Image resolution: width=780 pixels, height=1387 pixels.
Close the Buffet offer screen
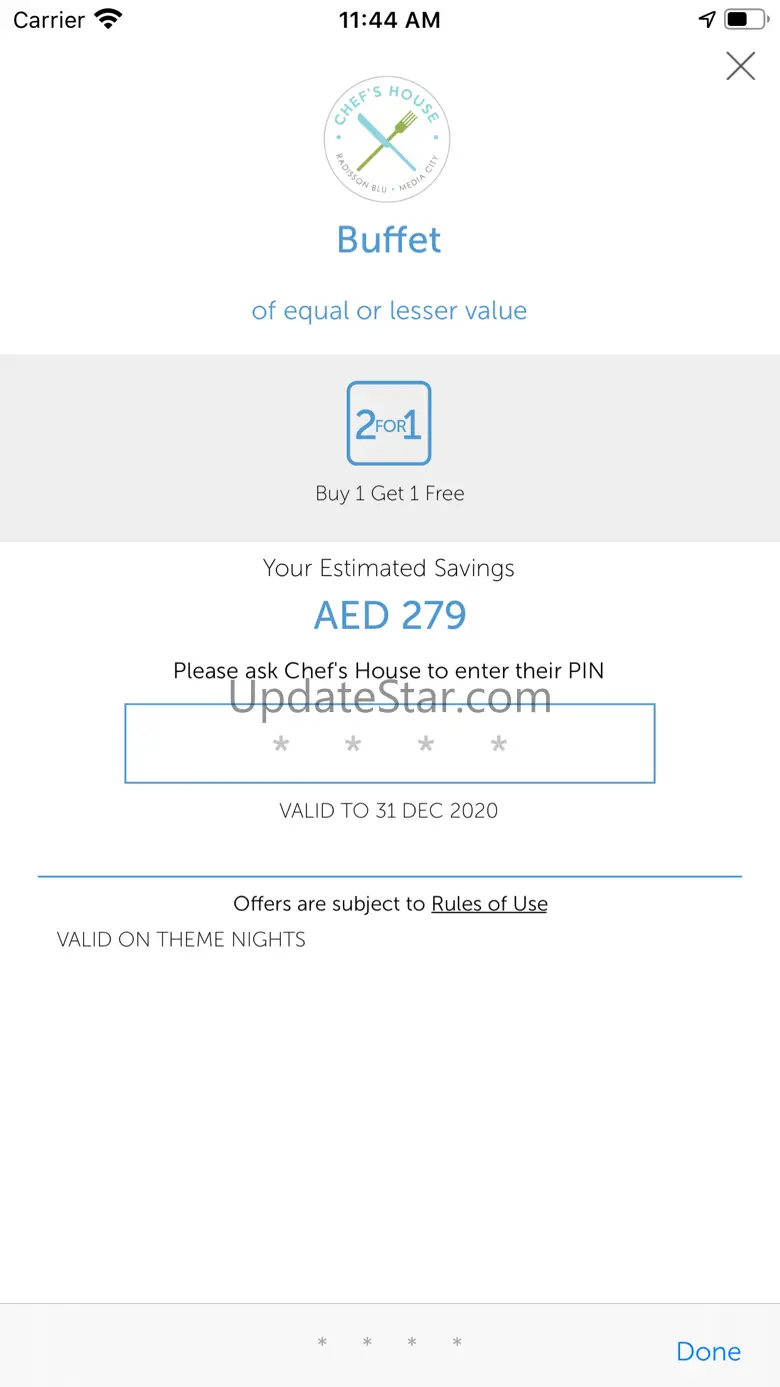(740, 66)
